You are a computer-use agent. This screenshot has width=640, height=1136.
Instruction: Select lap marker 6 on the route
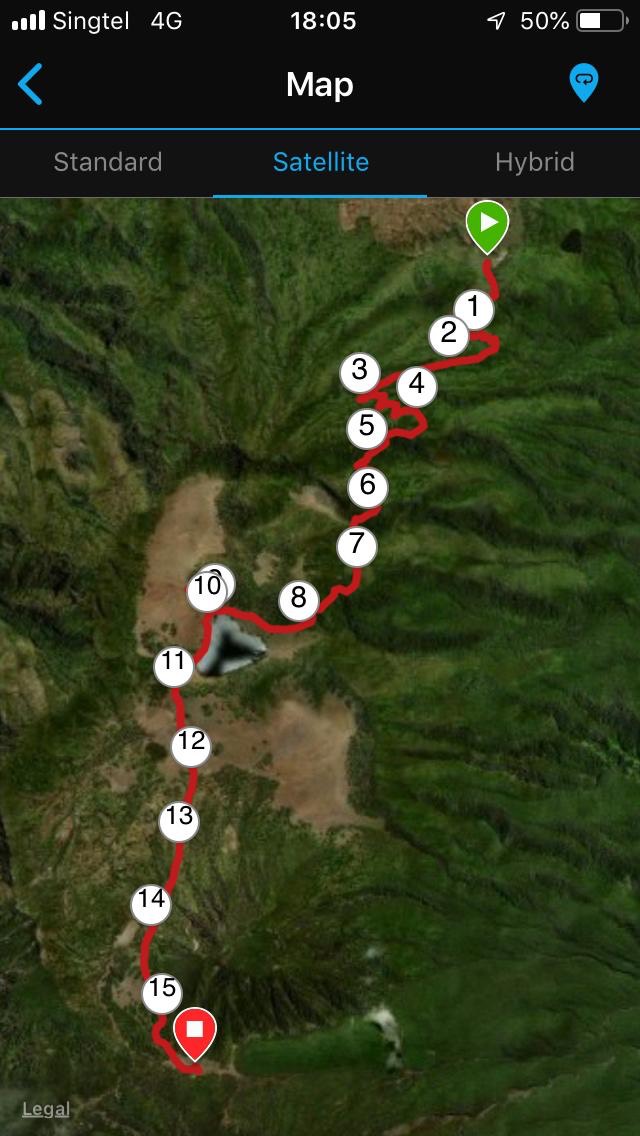[x=367, y=485]
